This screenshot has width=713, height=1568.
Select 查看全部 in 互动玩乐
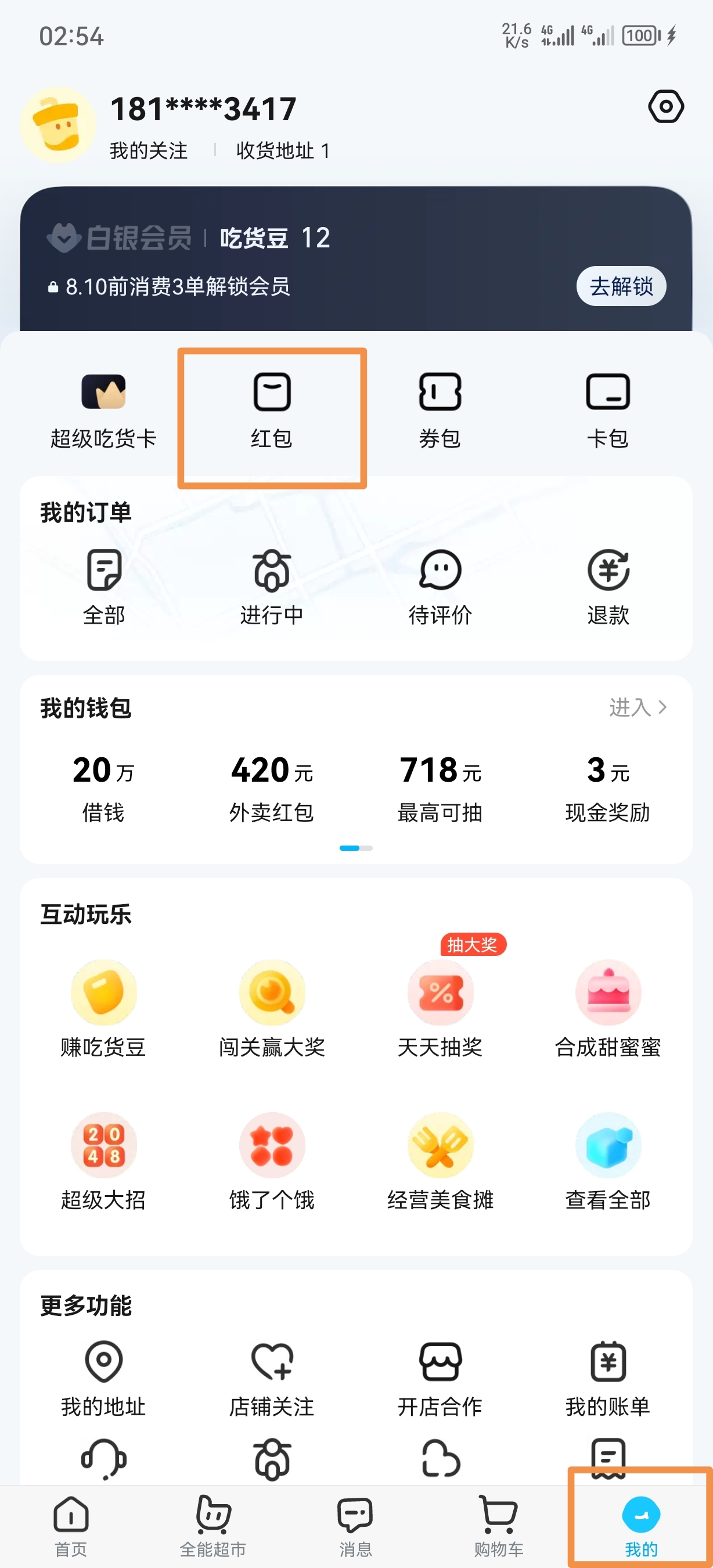[608, 1160]
